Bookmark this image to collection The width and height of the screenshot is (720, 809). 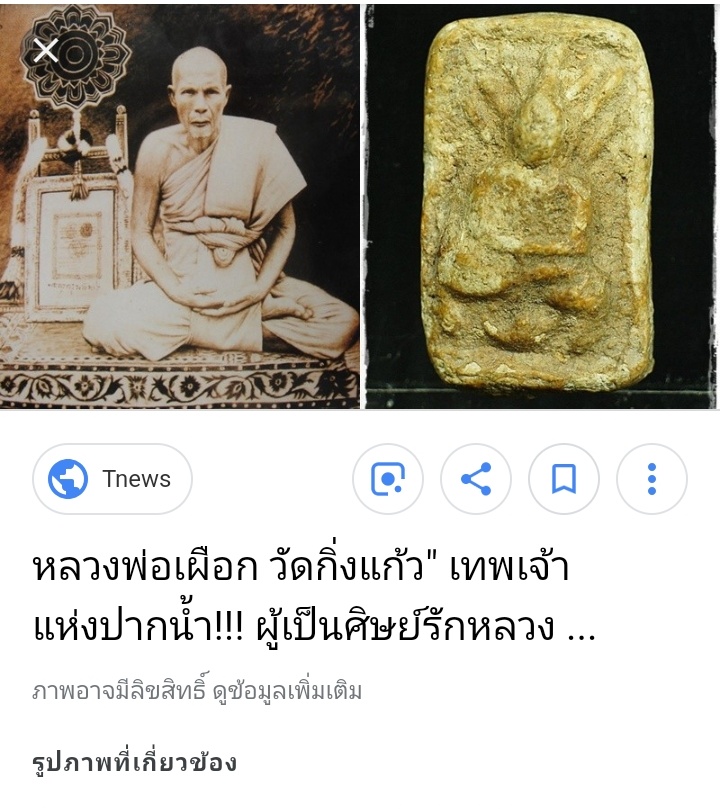[563, 479]
